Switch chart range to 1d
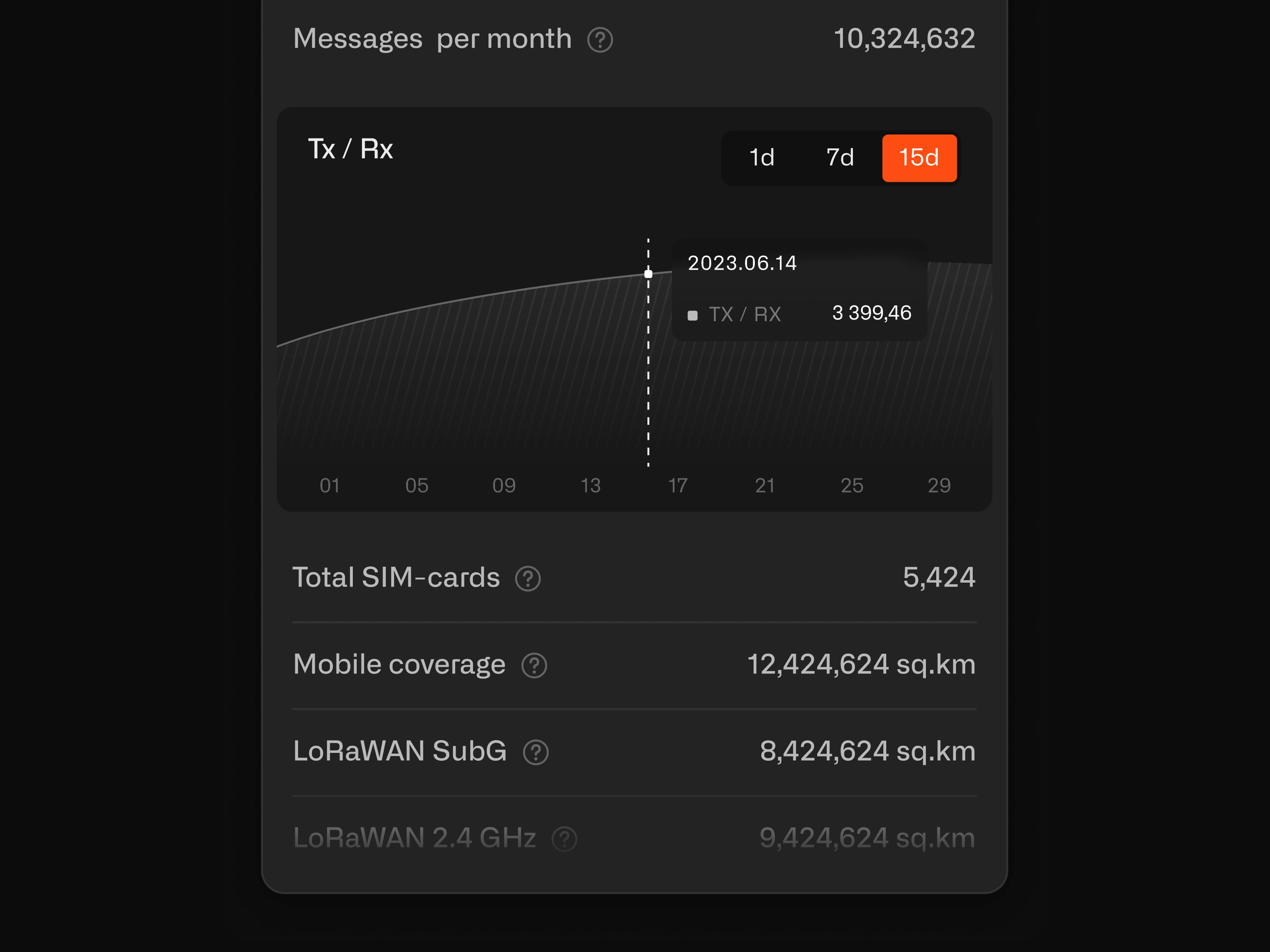 tap(761, 158)
